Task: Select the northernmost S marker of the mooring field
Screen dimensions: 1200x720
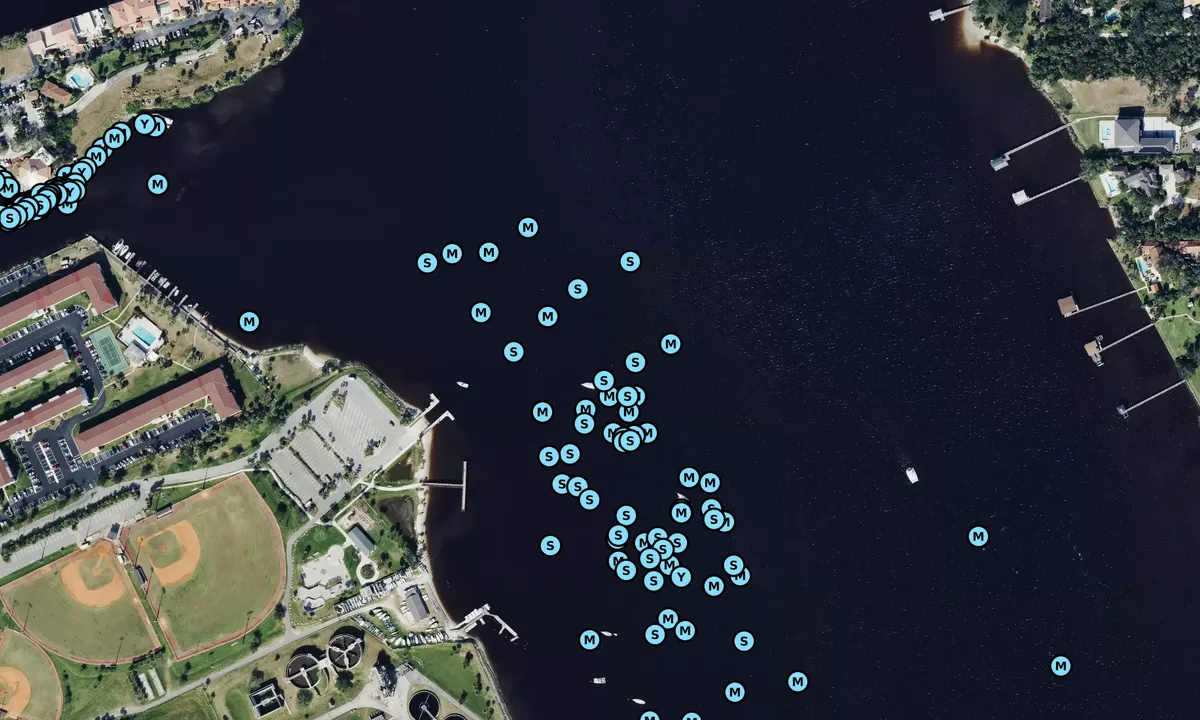Action: pos(630,261)
